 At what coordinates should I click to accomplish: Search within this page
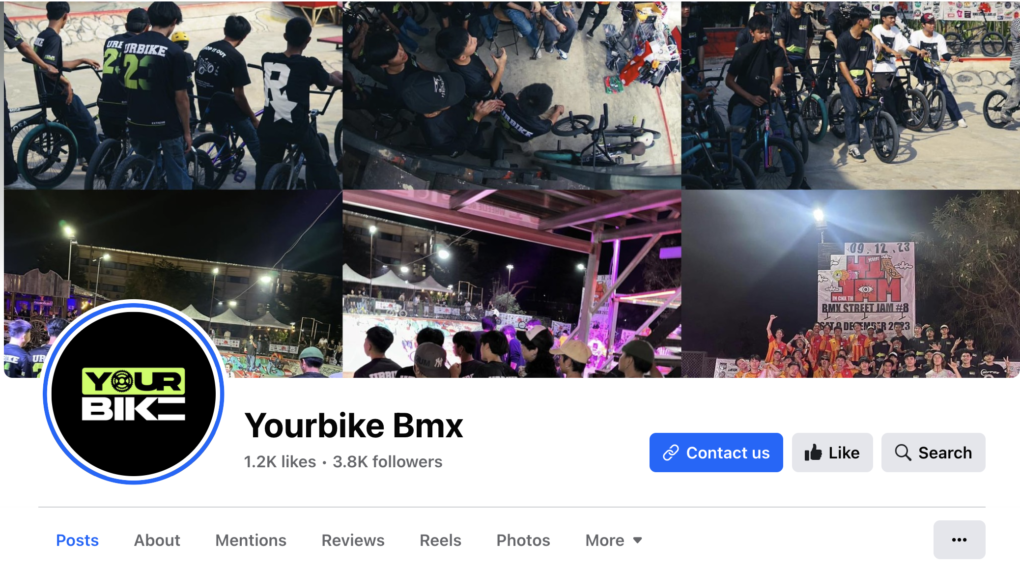[933, 453]
